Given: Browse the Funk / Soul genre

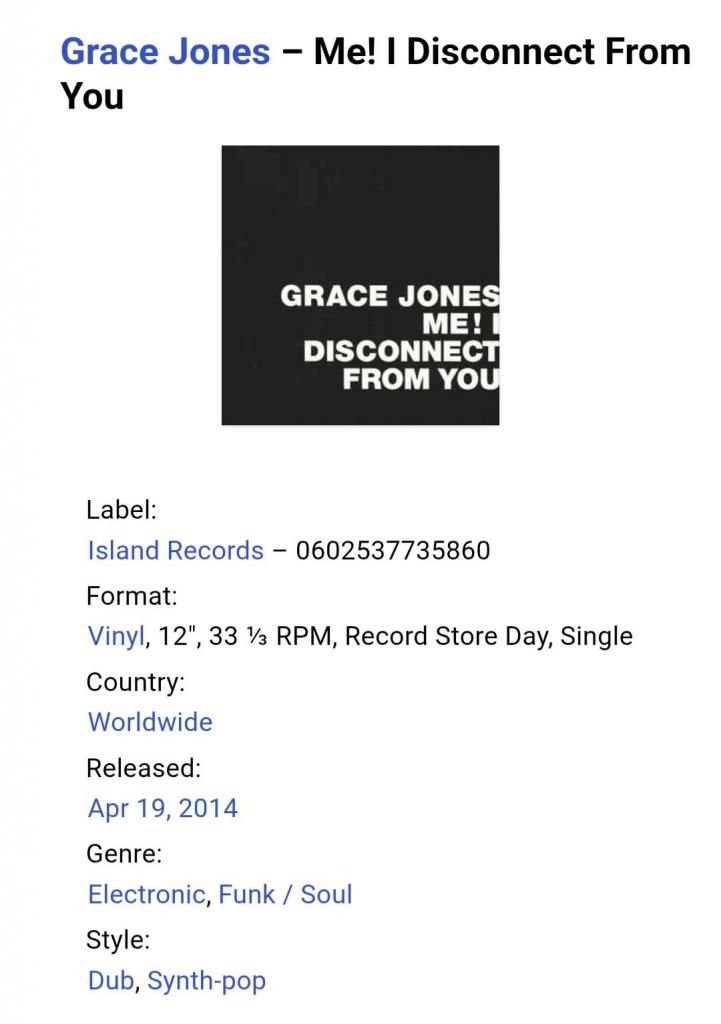Looking at the screenshot, I should click(285, 894).
